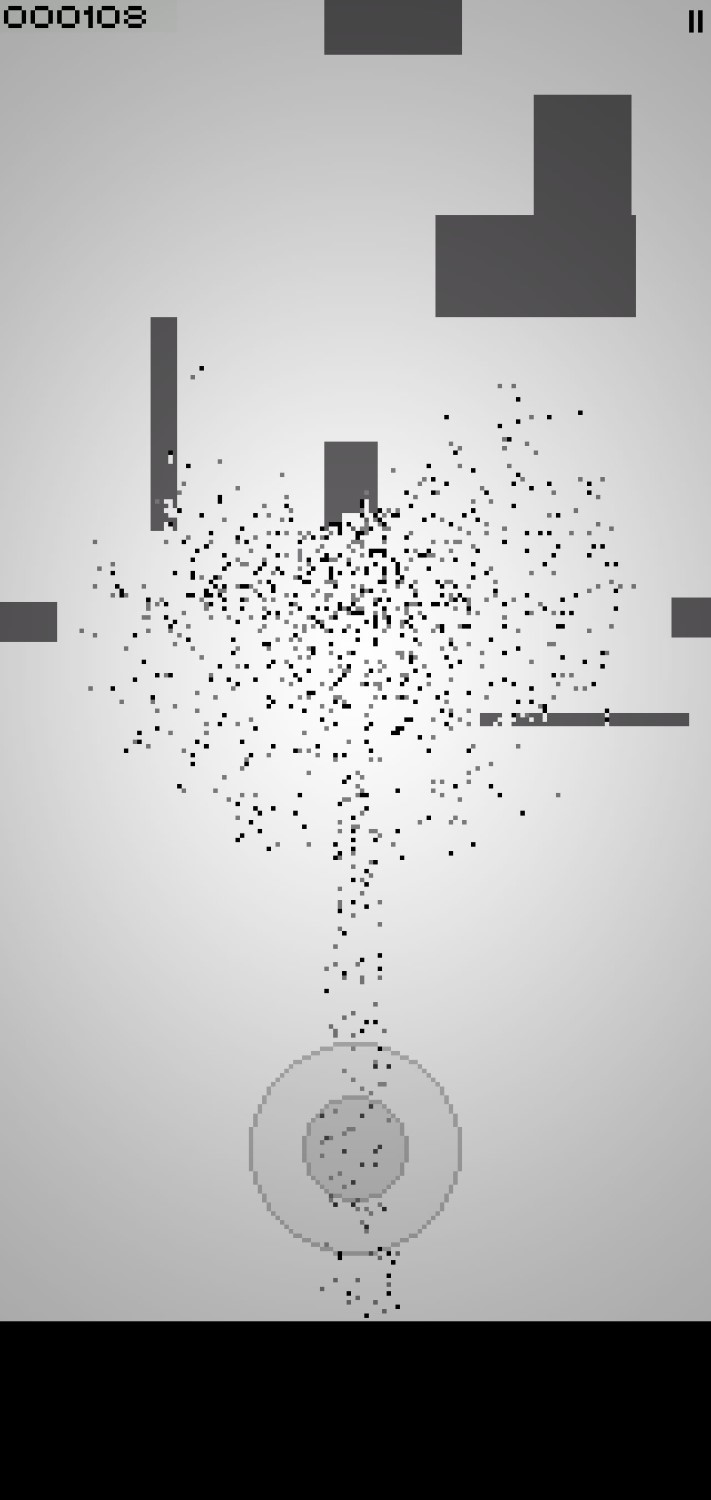Pause the game with the pause icon
Screen dimensions: 711x1500
[x=695, y=22]
